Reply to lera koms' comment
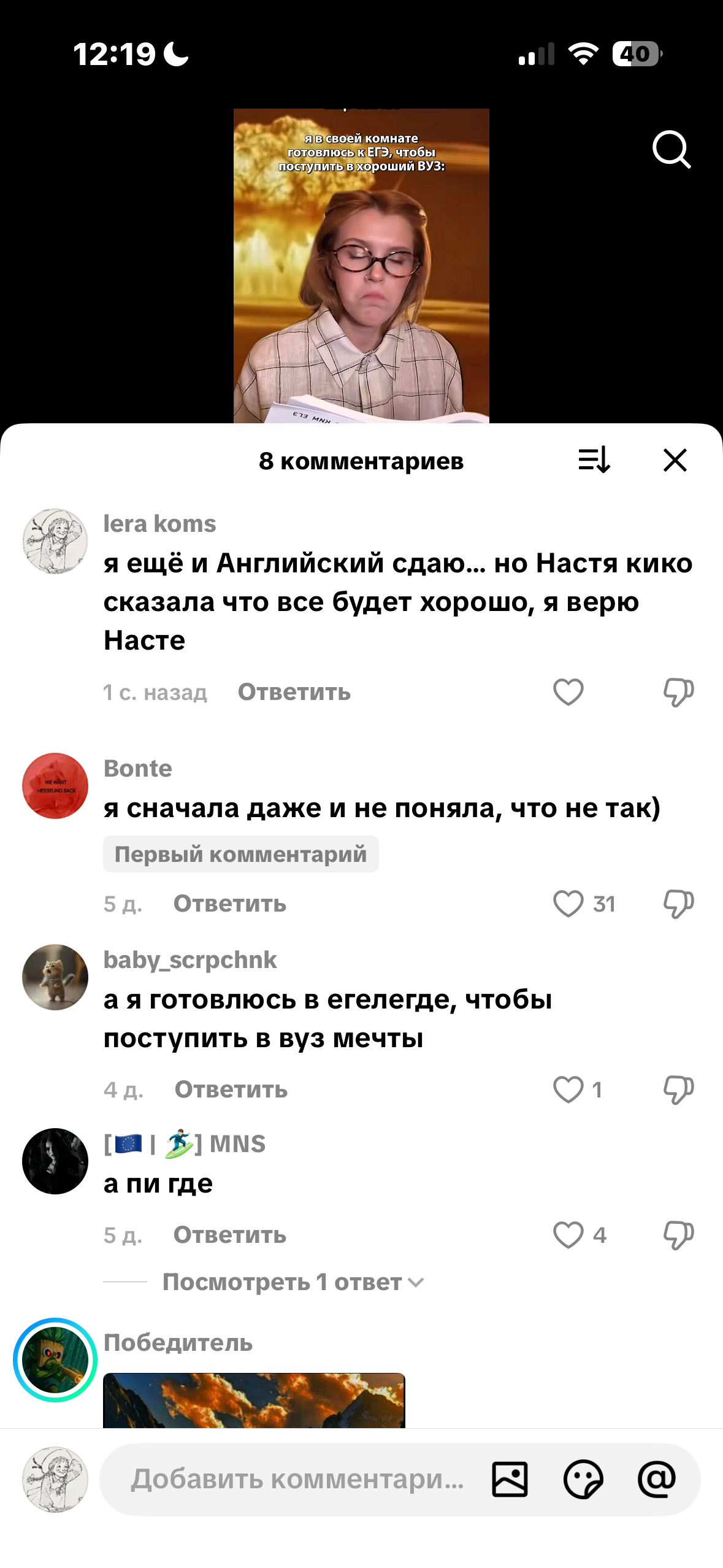The image size is (723, 1568). pyautogui.click(x=294, y=692)
